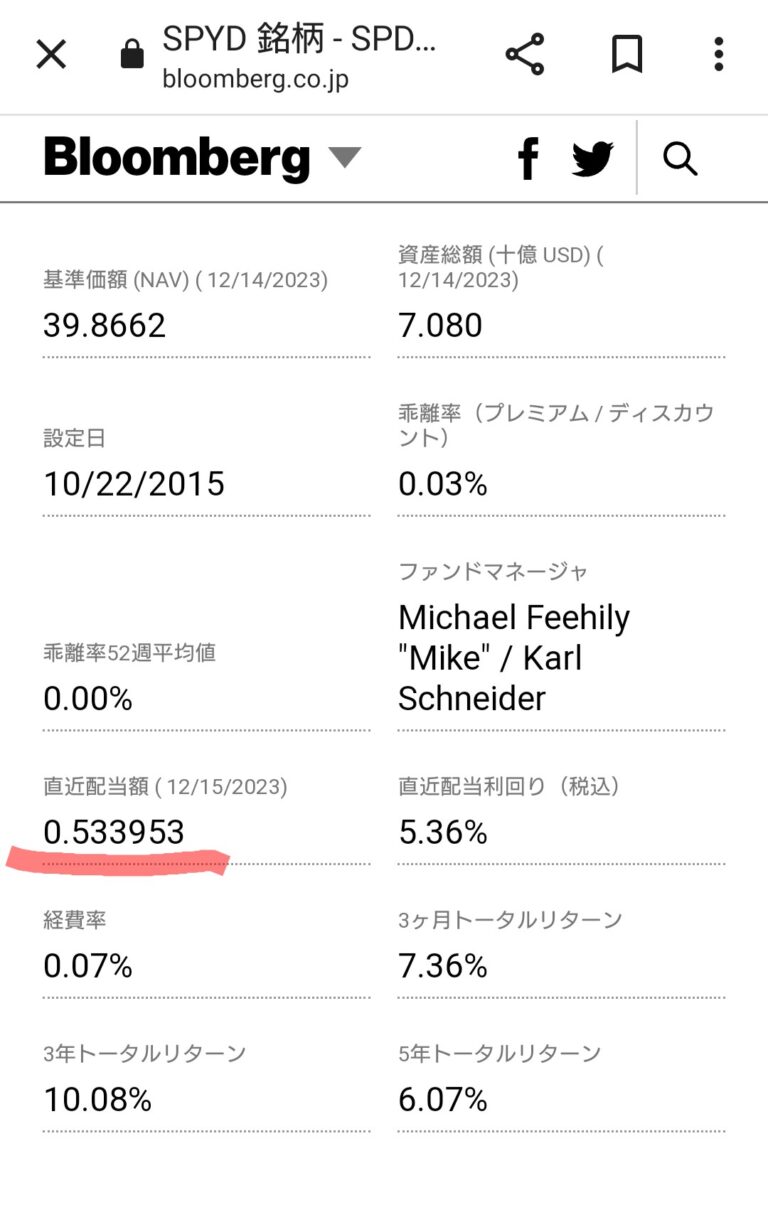
Task: Click the 直近配当利回り yield 5.36%
Action: [x=442, y=831]
